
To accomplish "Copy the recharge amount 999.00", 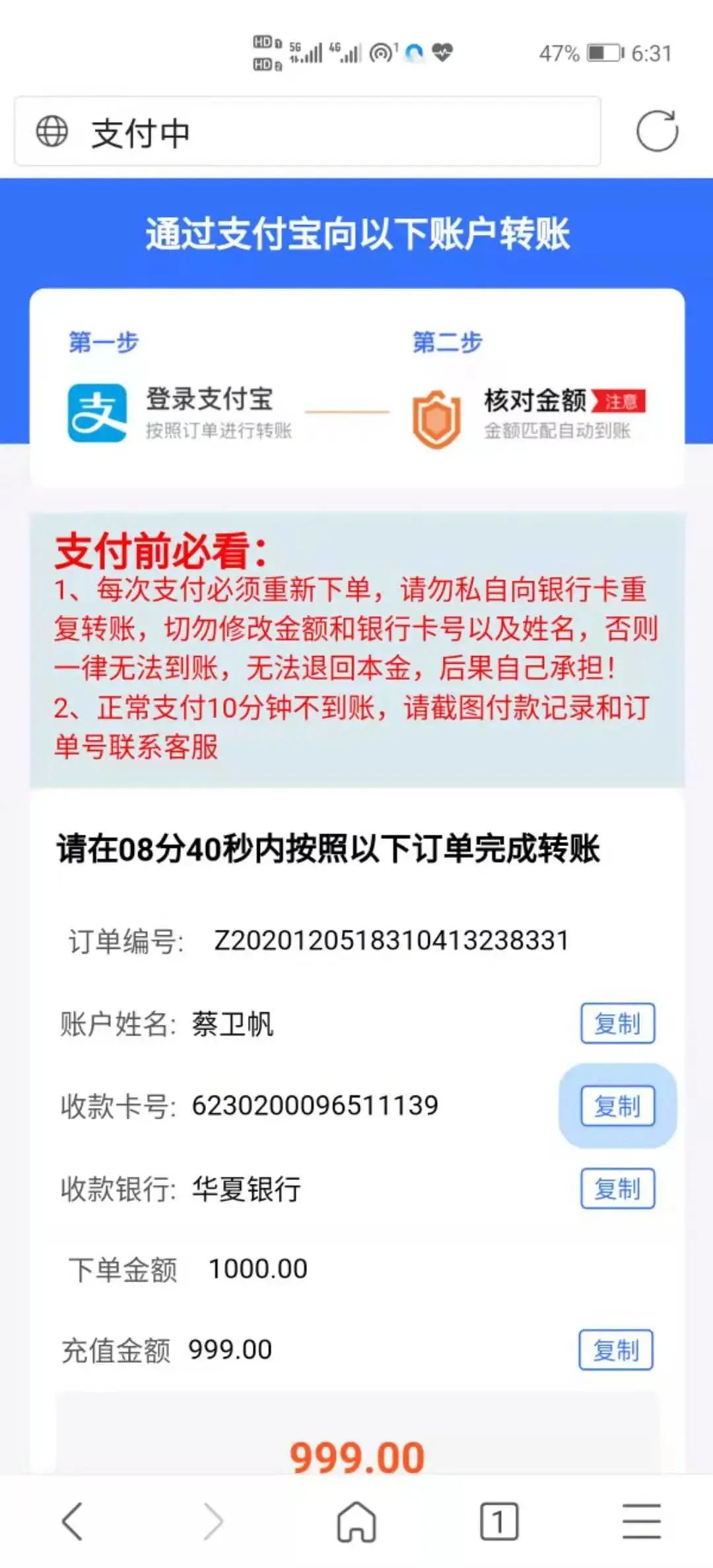I will pos(616,1350).
